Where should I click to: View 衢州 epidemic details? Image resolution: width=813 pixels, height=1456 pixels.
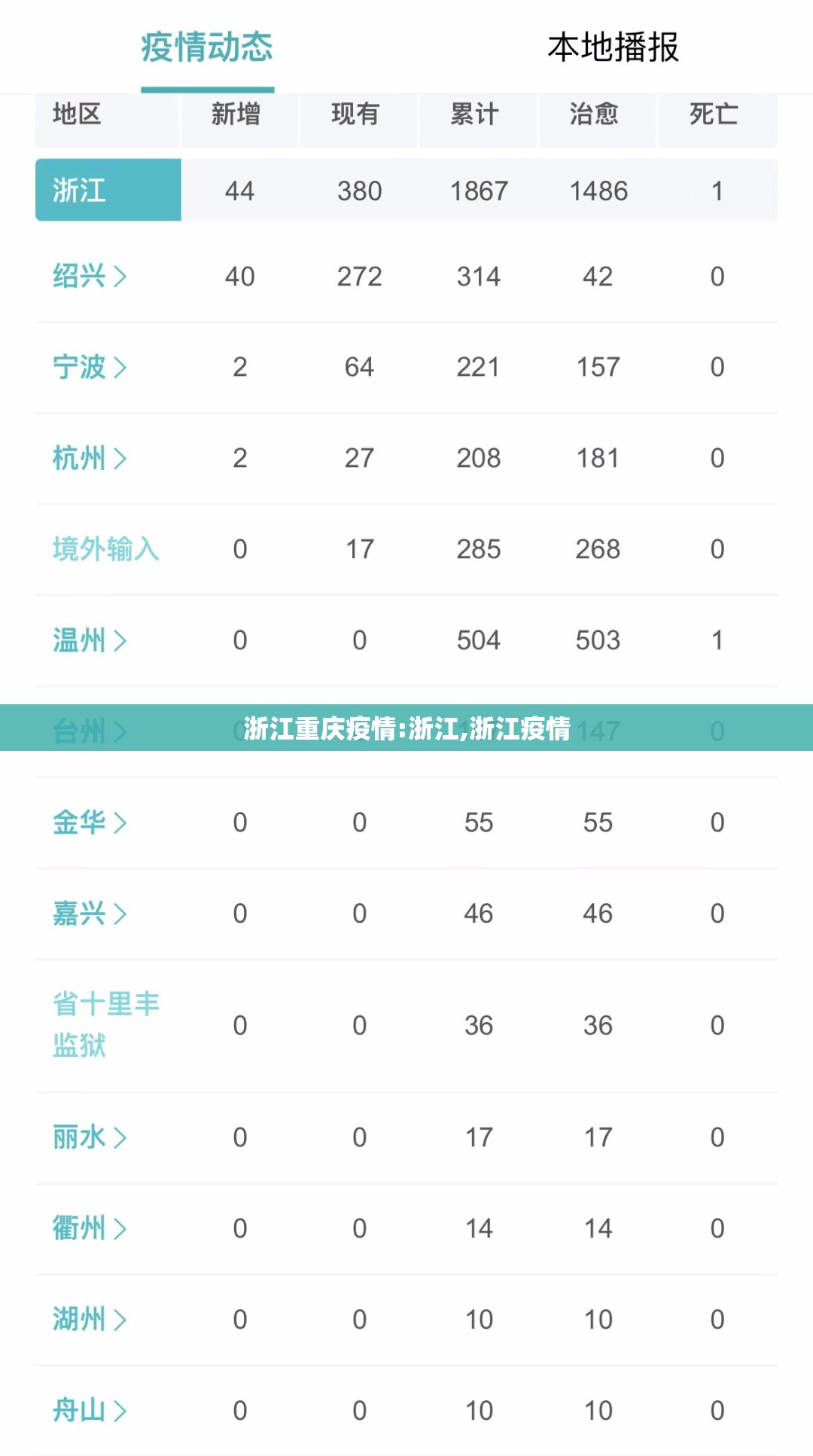[x=90, y=1229]
